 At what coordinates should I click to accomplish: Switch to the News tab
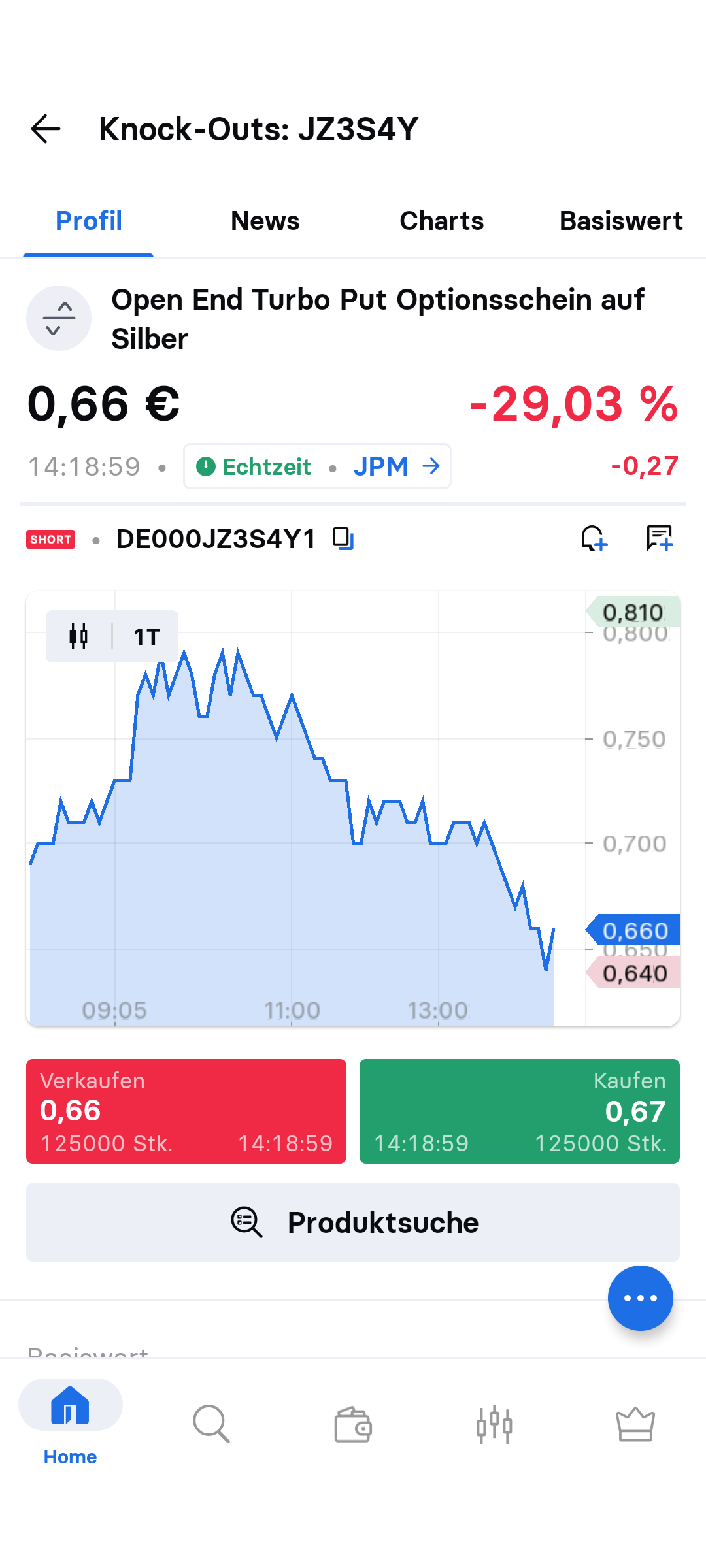(265, 221)
